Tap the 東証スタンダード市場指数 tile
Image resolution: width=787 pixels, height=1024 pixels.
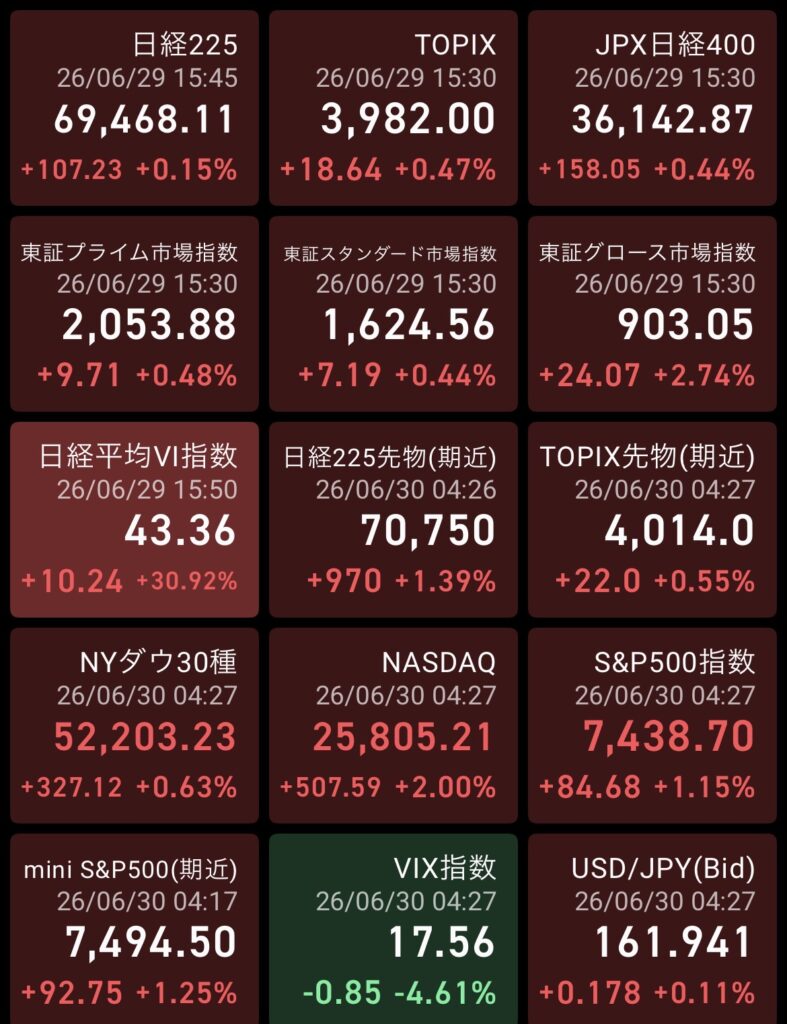tap(393, 313)
